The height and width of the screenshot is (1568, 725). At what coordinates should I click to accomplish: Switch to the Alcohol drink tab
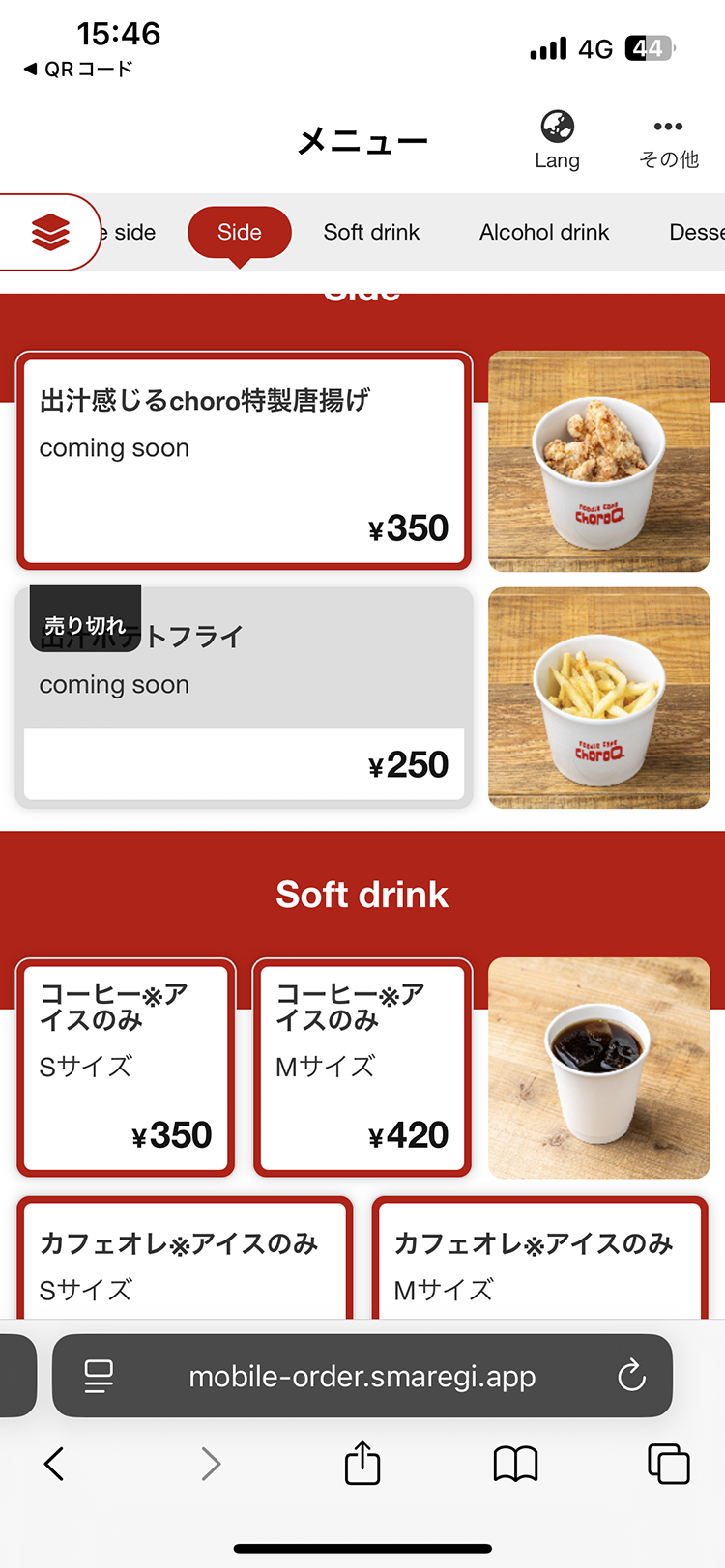pos(544,232)
